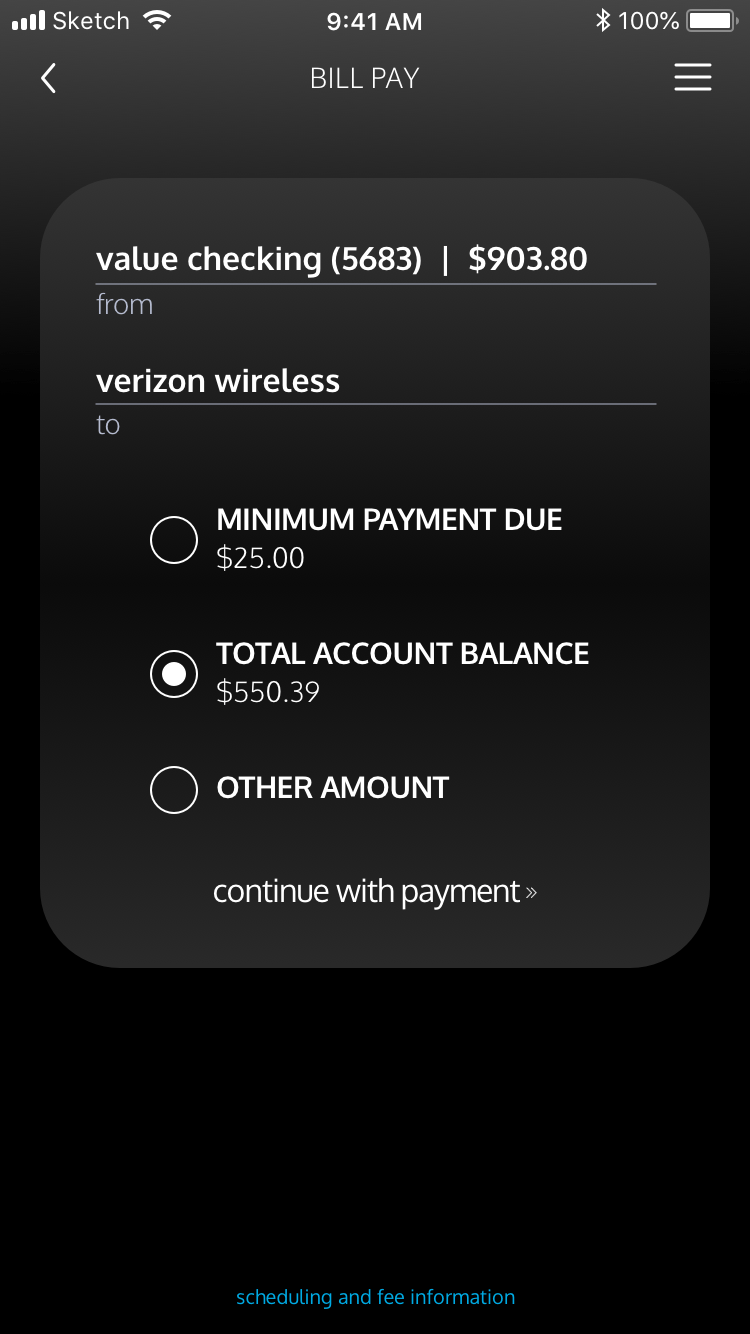Go back from Bill Pay
This screenshot has width=750, height=1334.
coord(48,78)
